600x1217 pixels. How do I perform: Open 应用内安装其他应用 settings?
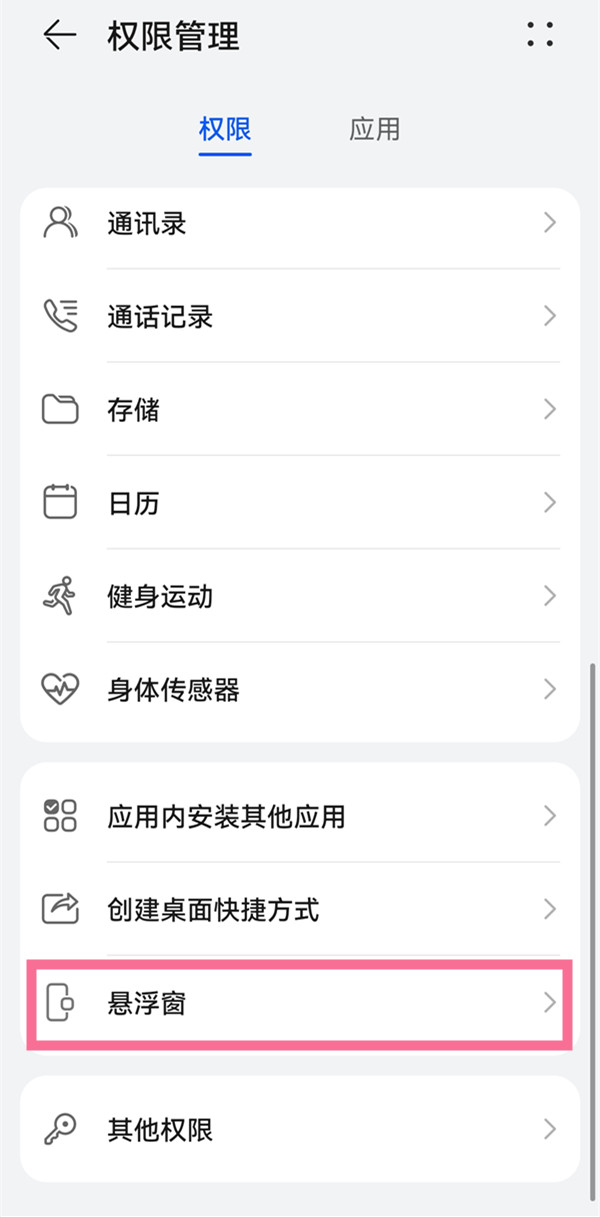(300, 816)
